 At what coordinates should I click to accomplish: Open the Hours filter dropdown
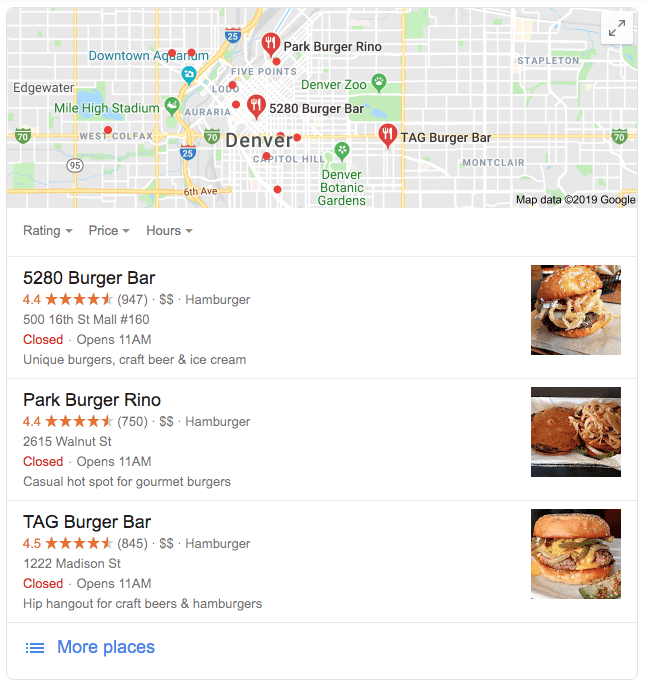(169, 231)
